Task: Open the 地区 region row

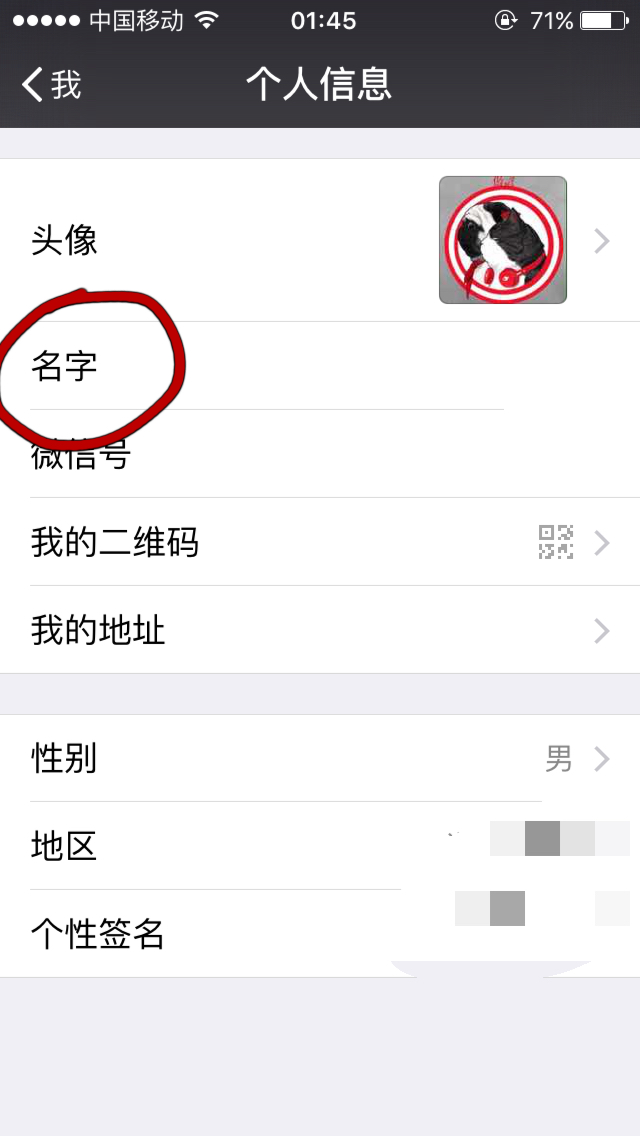Action: (x=320, y=845)
